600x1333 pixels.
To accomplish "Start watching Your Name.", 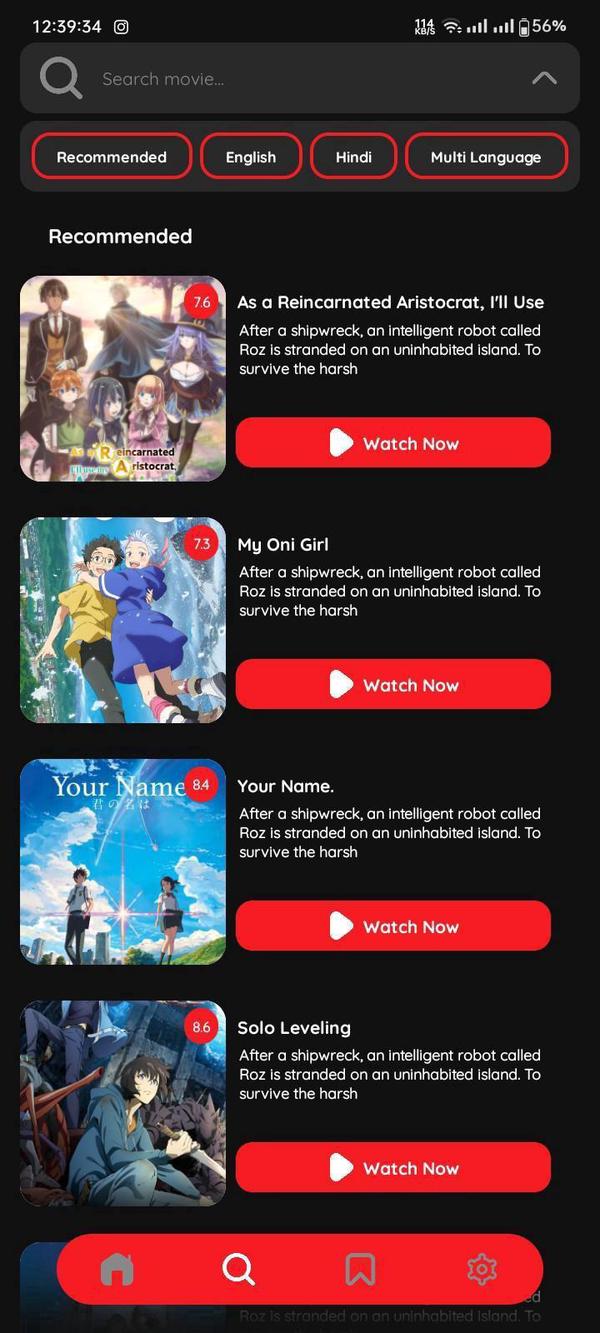I will 393,927.
